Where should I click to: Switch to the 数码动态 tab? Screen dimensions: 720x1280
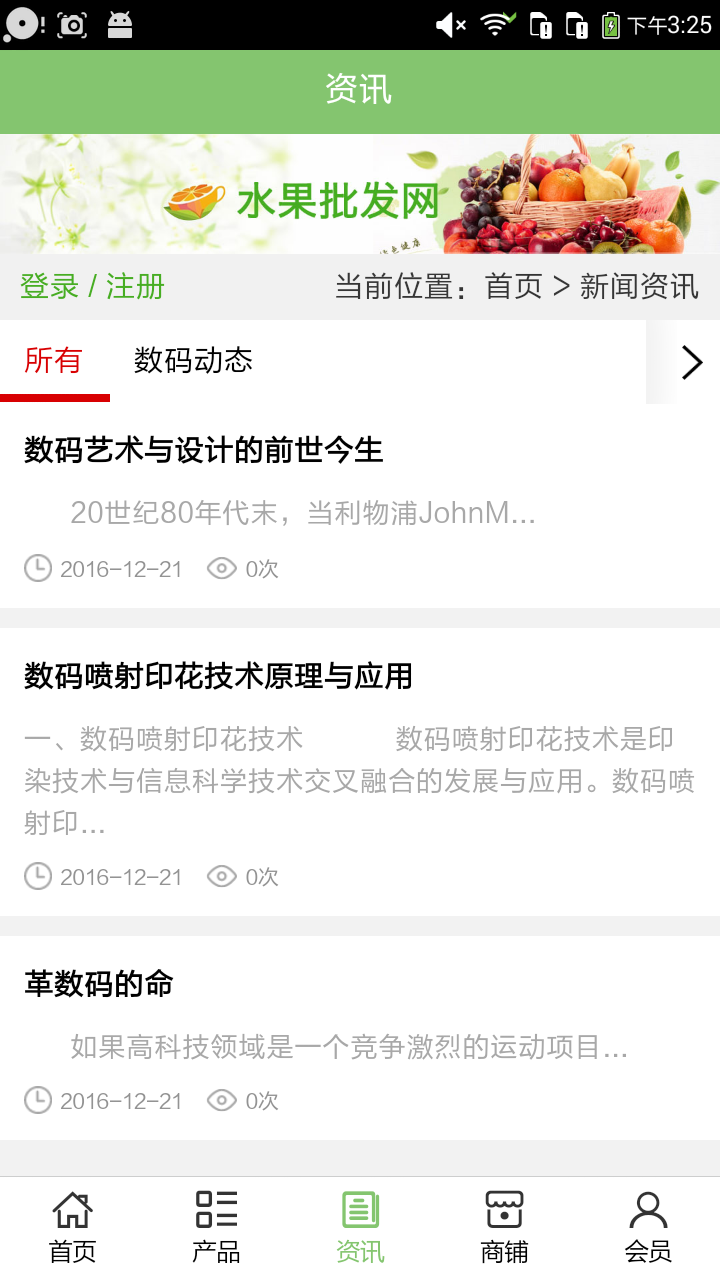point(193,360)
